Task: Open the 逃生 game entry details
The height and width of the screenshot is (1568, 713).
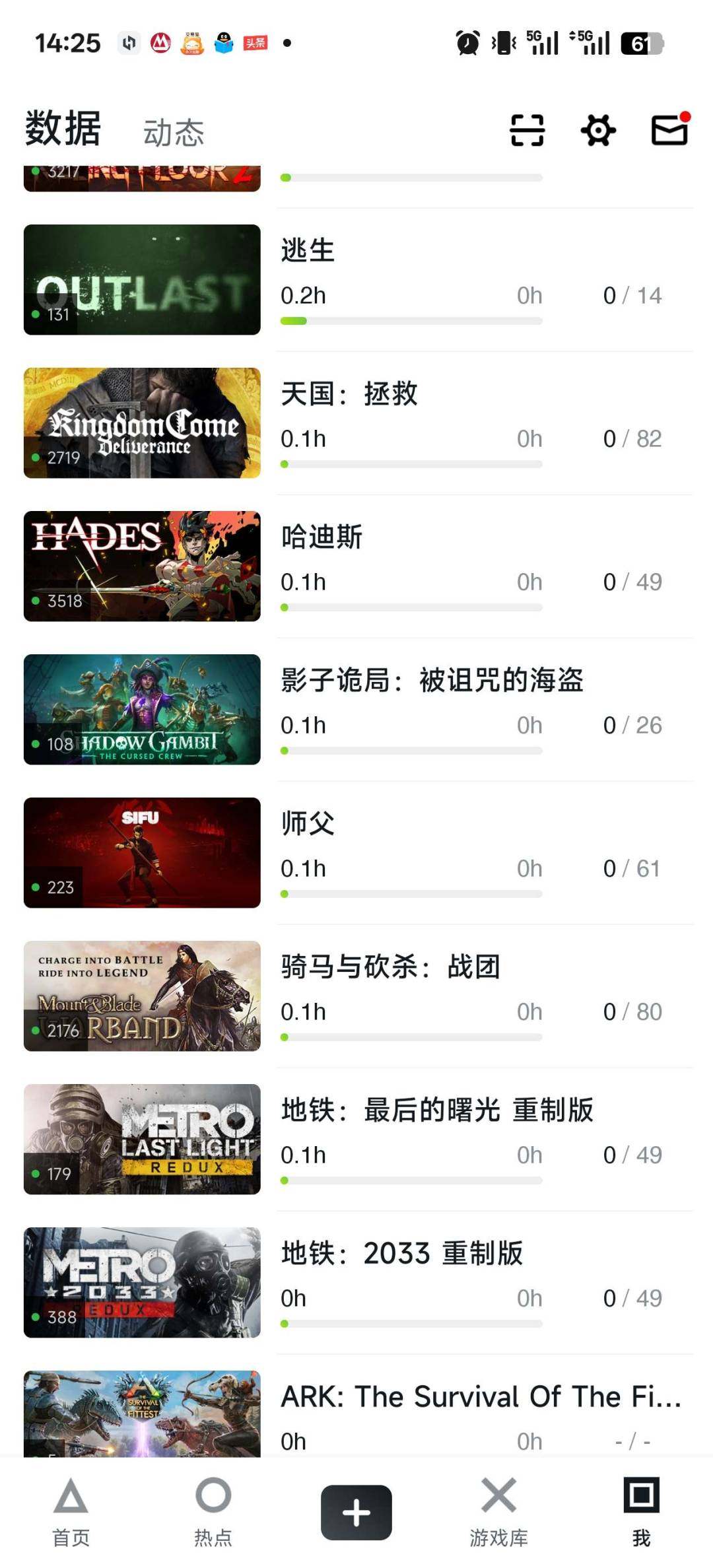Action: pos(308,251)
